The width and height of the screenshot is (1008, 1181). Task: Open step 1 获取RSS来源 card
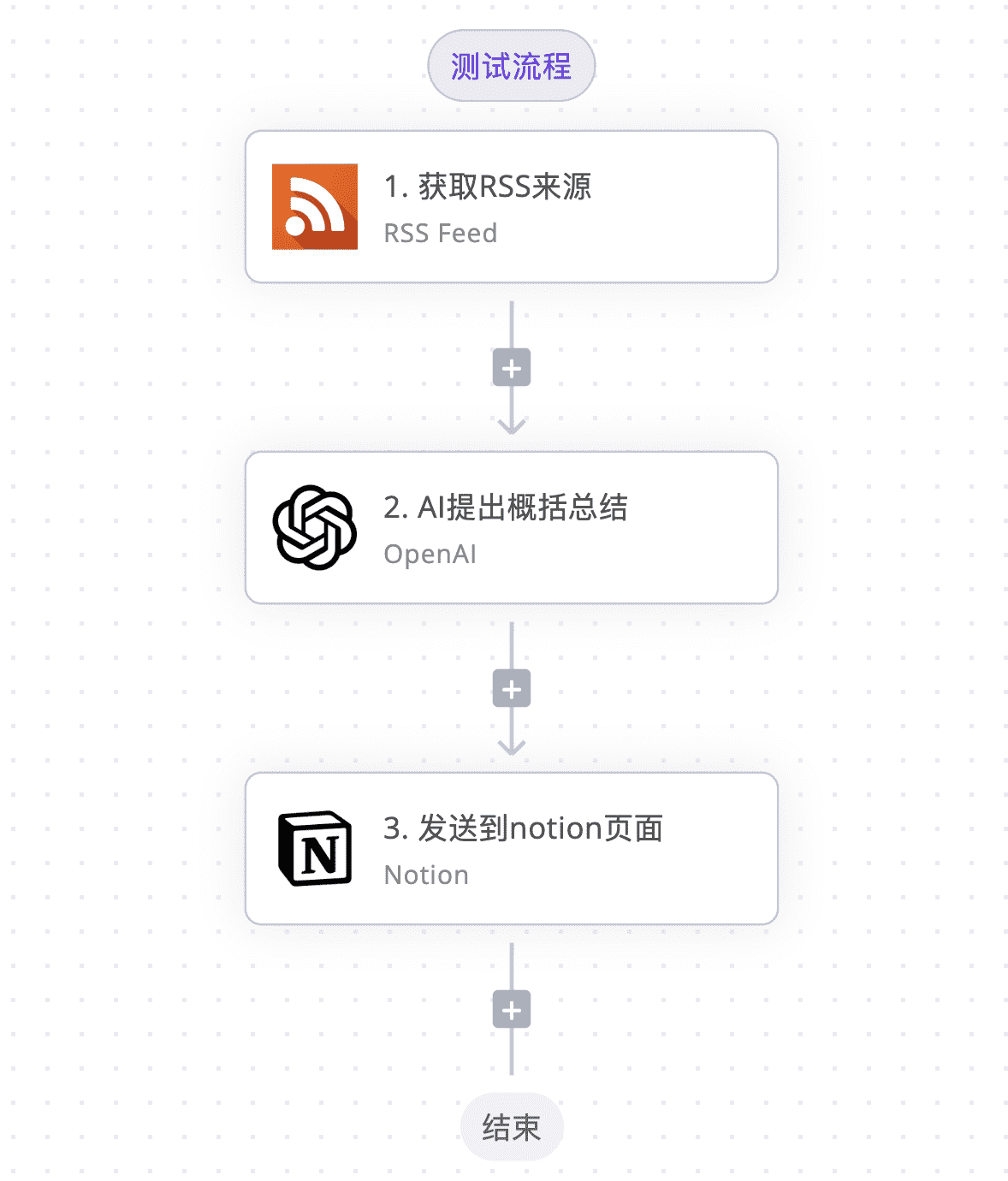[511, 207]
